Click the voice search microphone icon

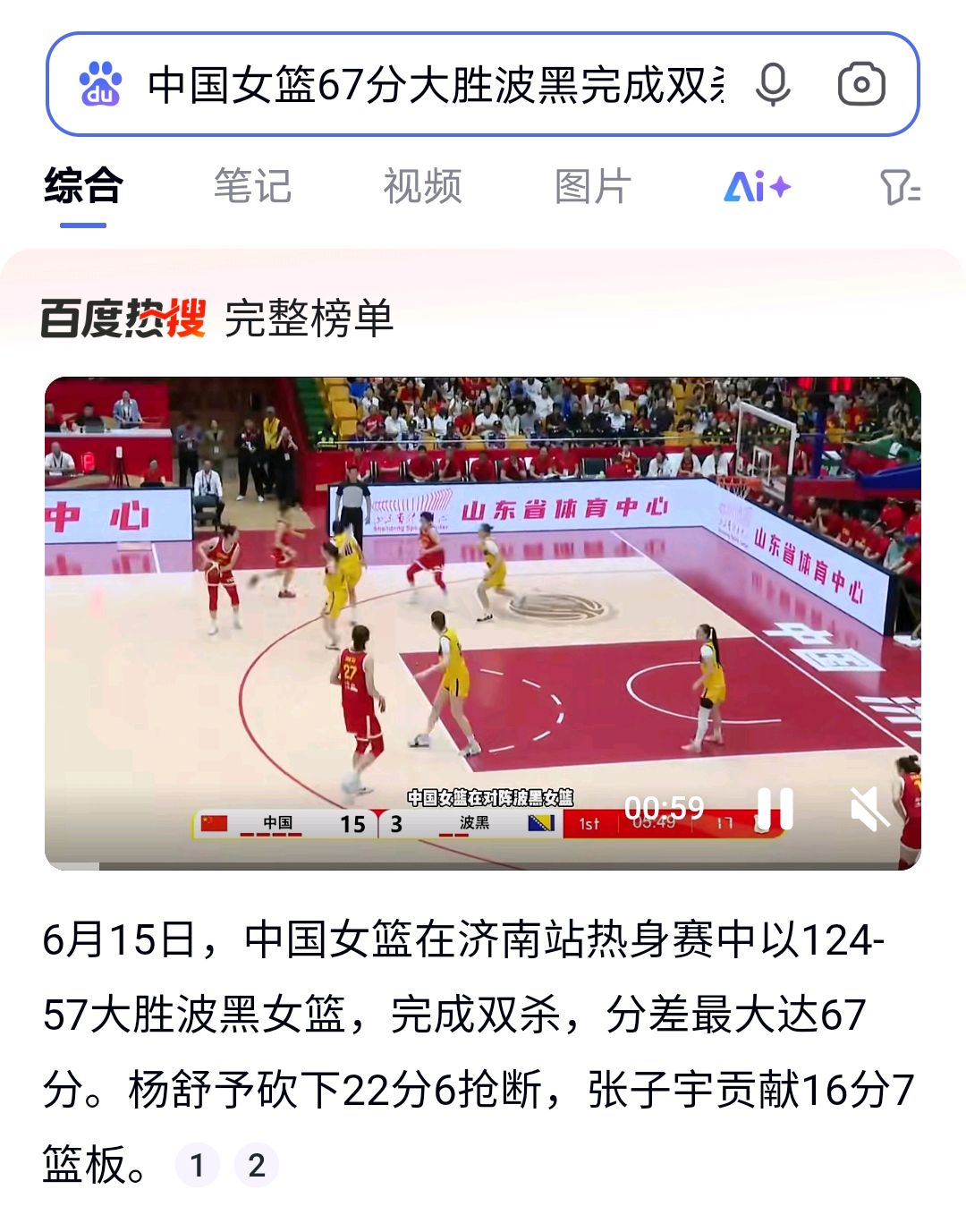click(x=775, y=82)
